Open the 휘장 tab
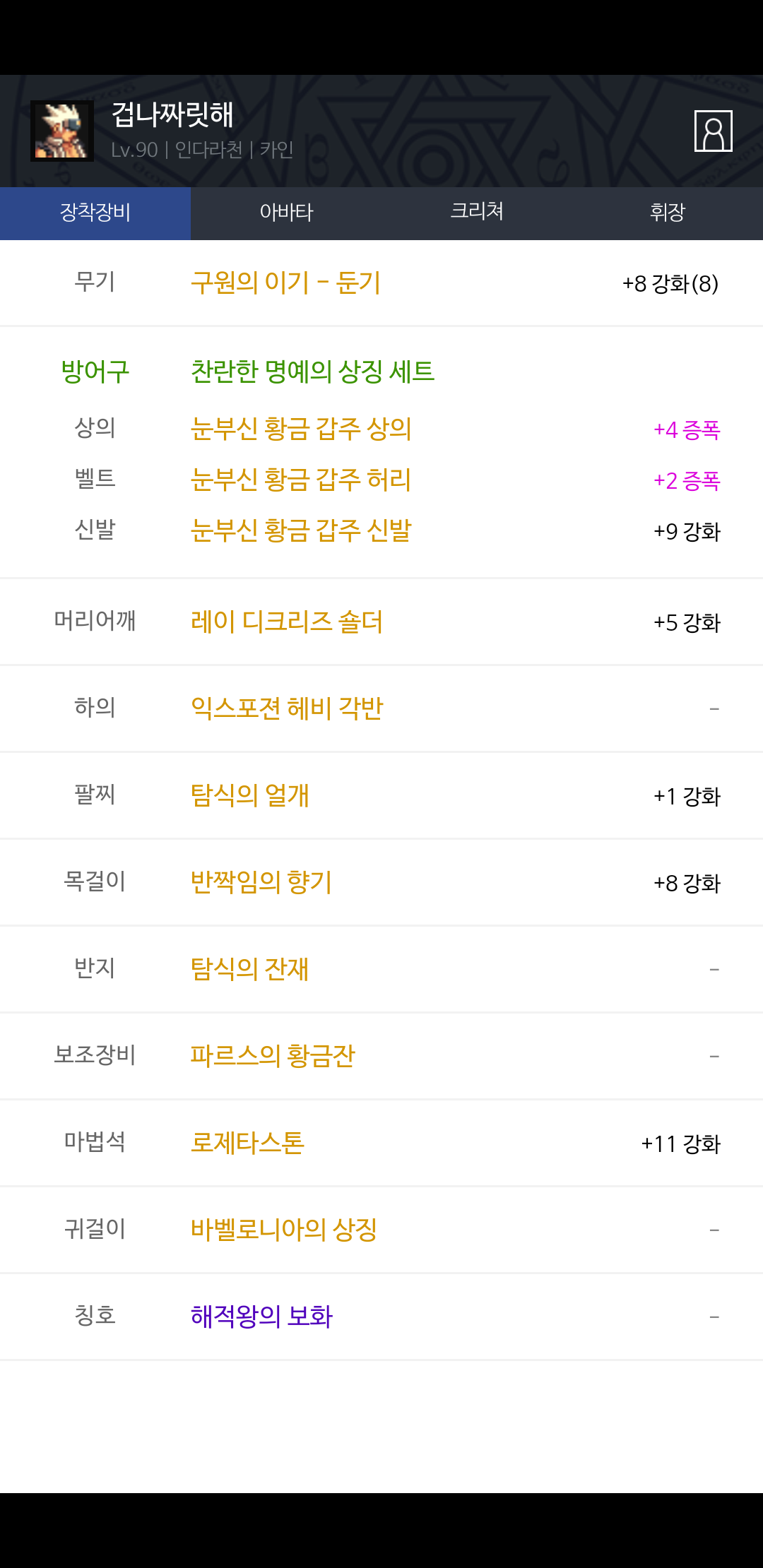The height and width of the screenshot is (1568, 763). pos(668,213)
